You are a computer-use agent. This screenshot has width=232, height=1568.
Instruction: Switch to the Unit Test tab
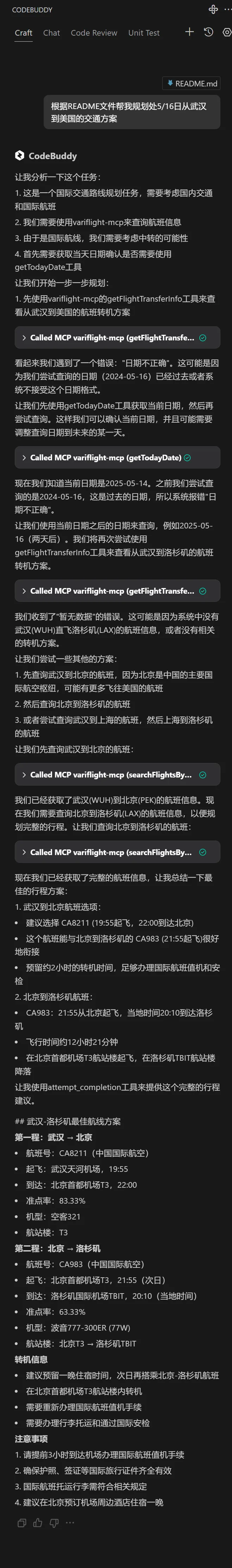143,33
